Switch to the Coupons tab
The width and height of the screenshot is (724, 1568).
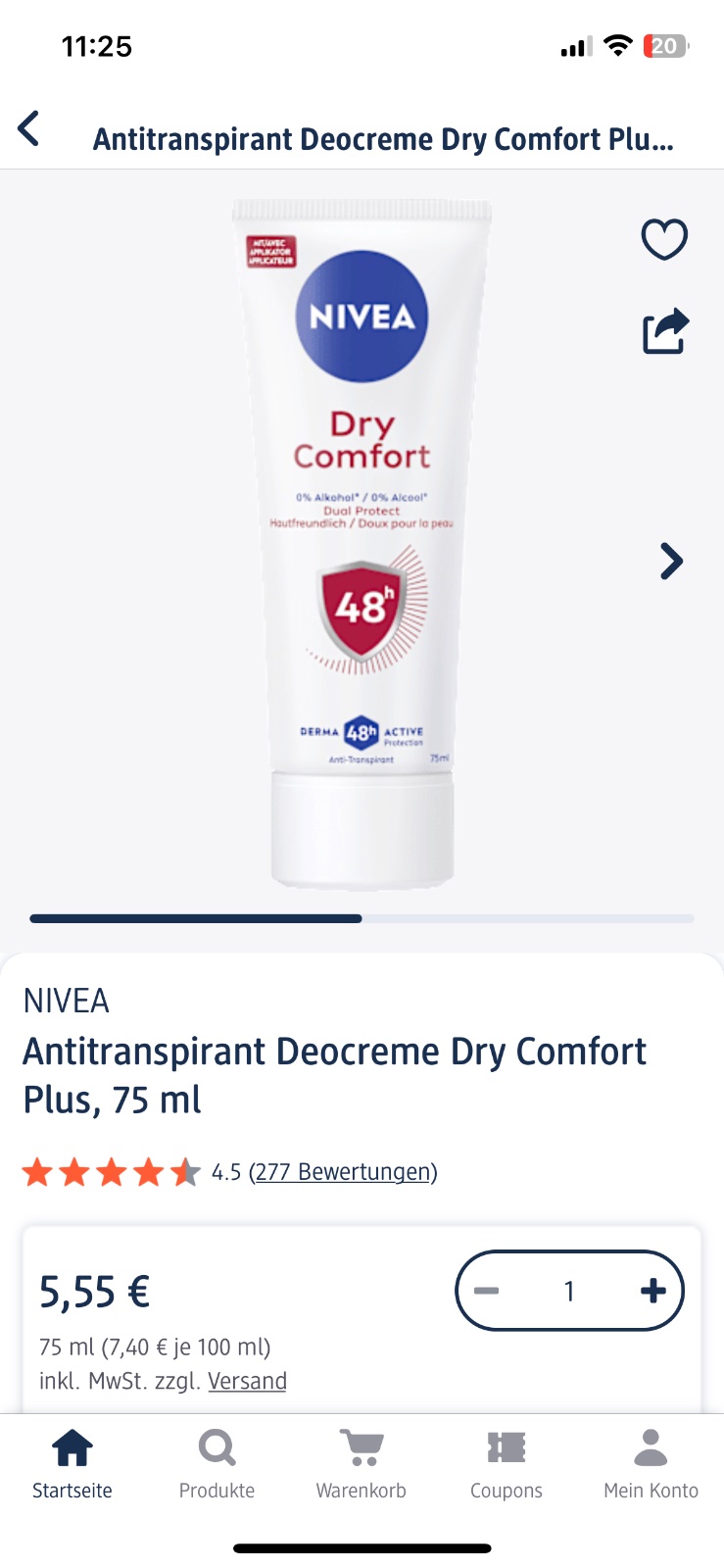506,1464
